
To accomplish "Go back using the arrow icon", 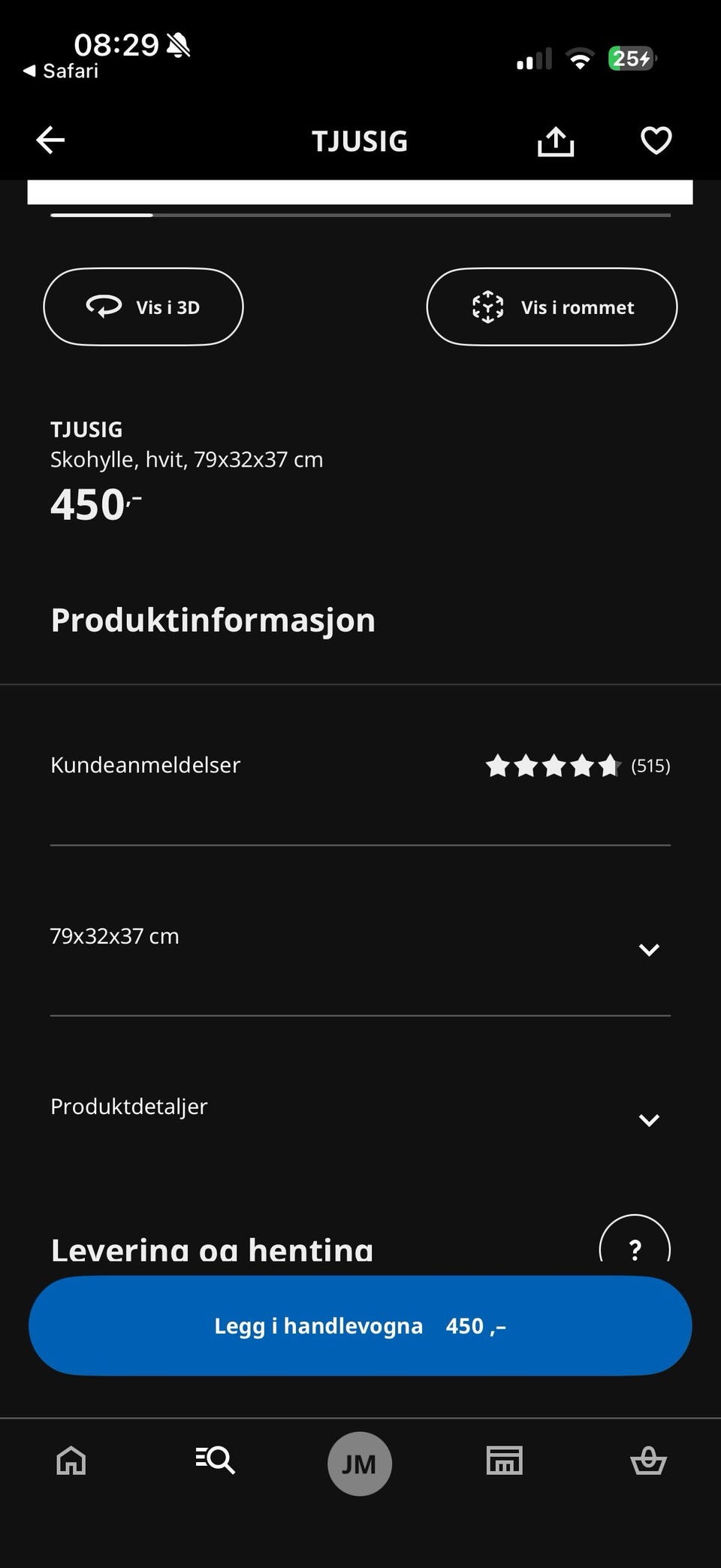I will 50,140.
